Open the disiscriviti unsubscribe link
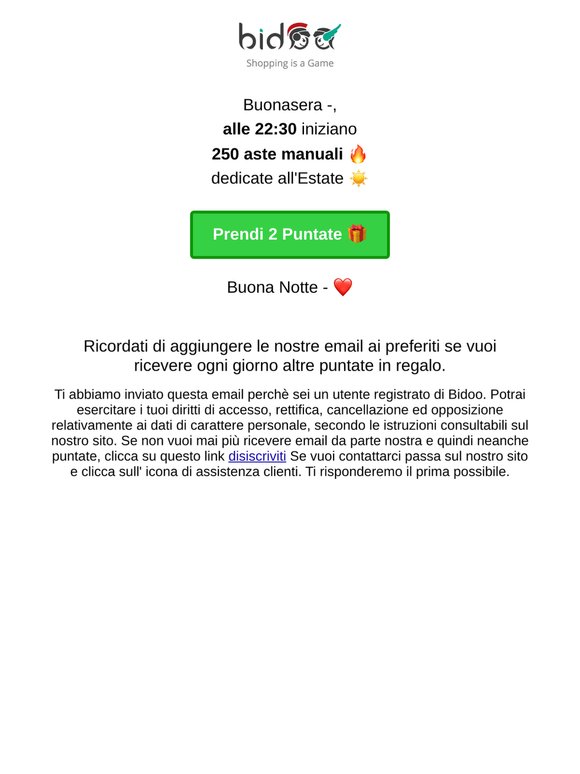 pyautogui.click(x=257, y=456)
